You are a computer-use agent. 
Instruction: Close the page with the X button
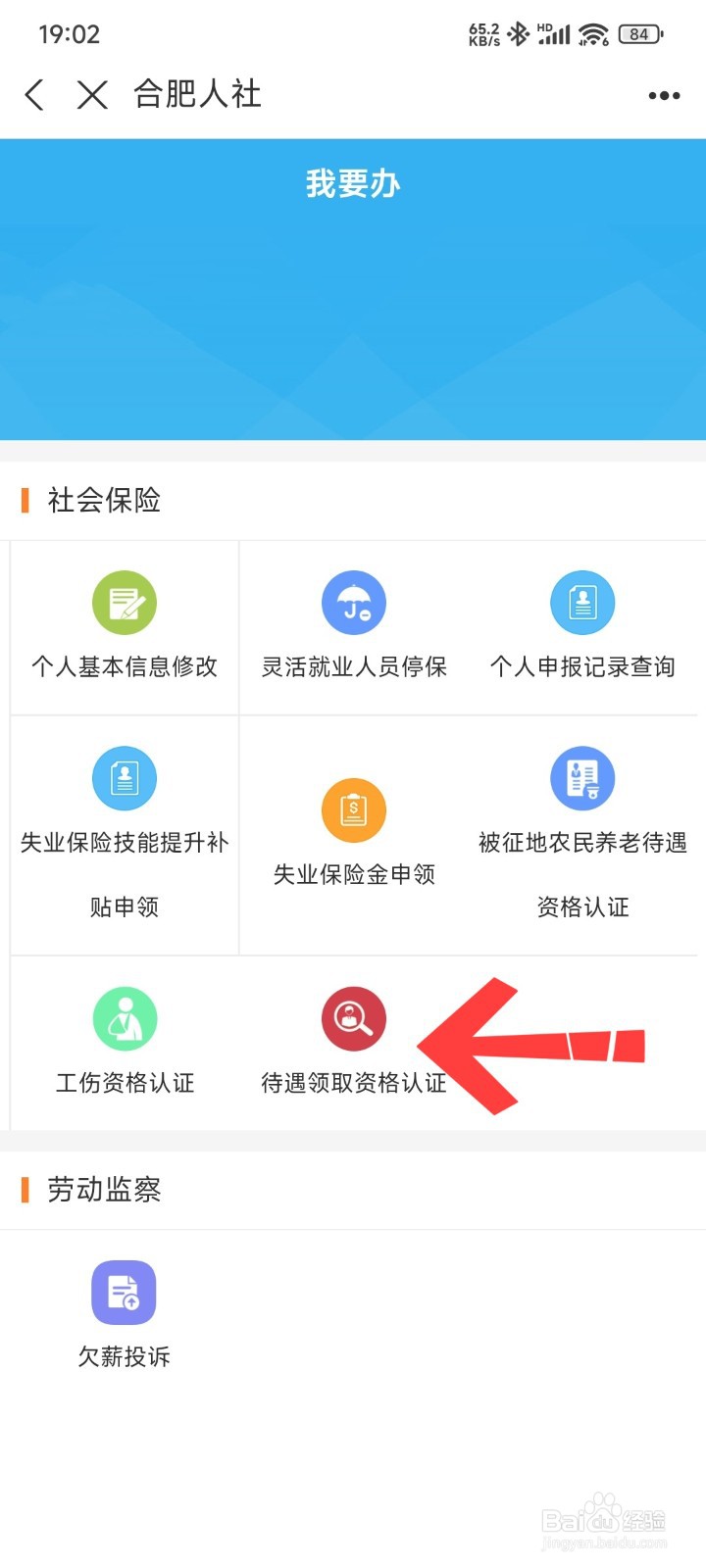click(91, 95)
